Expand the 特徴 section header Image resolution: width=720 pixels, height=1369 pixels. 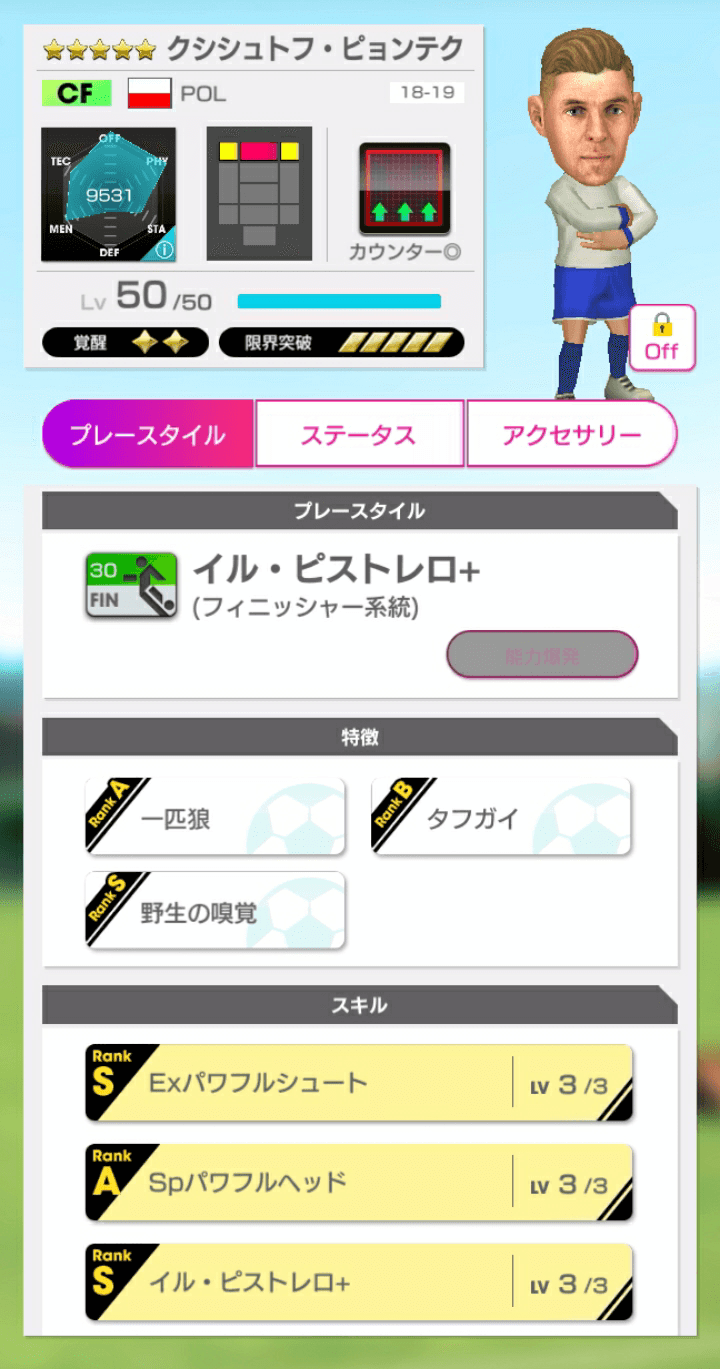coord(360,736)
